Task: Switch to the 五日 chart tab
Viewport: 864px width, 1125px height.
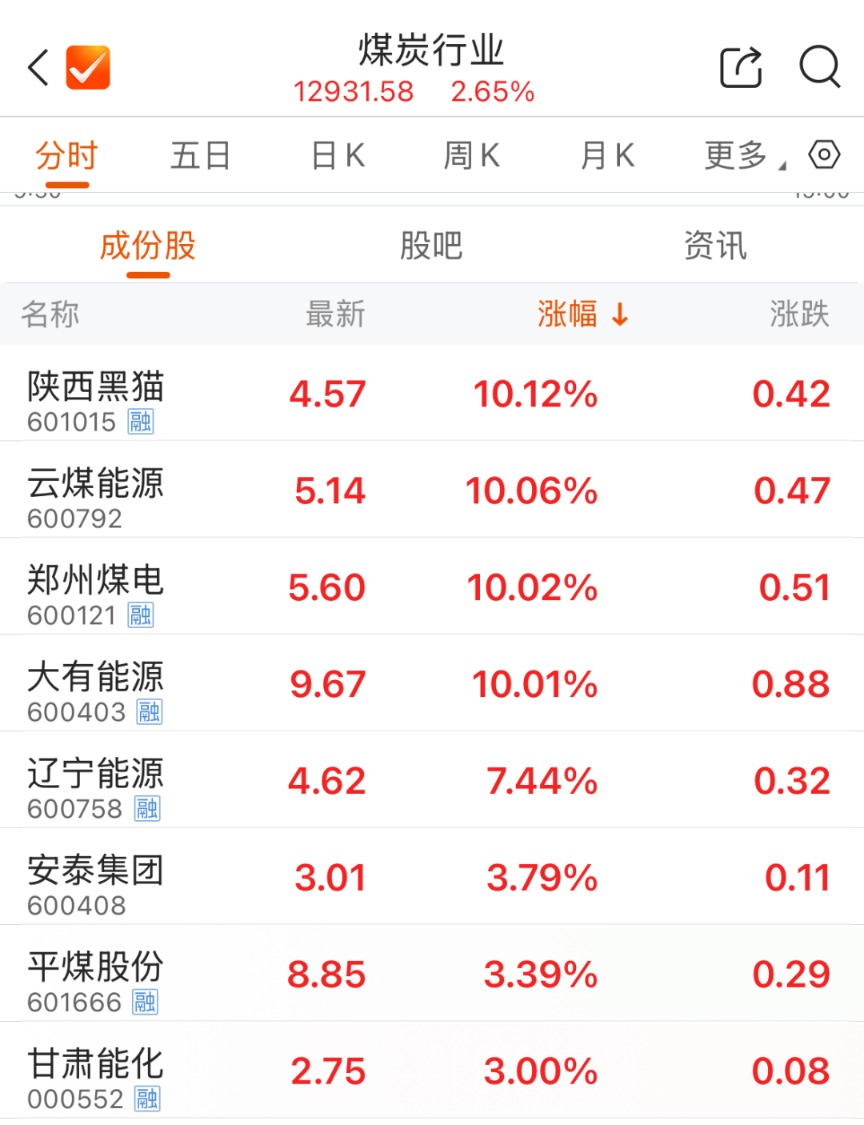Action: click(x=200, y=156)
